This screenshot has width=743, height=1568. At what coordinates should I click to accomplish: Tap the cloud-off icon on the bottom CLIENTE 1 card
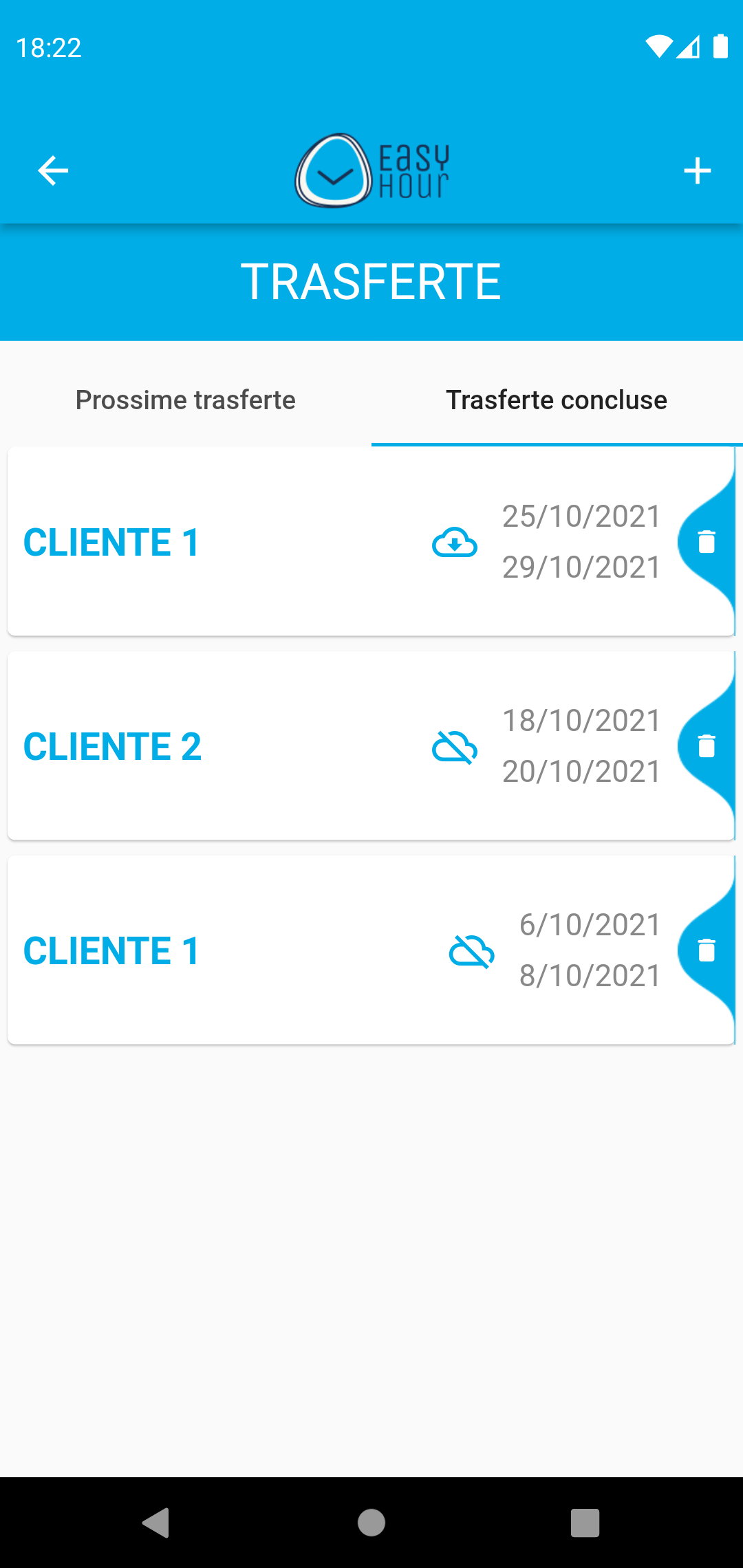click(x=472, y=952)
